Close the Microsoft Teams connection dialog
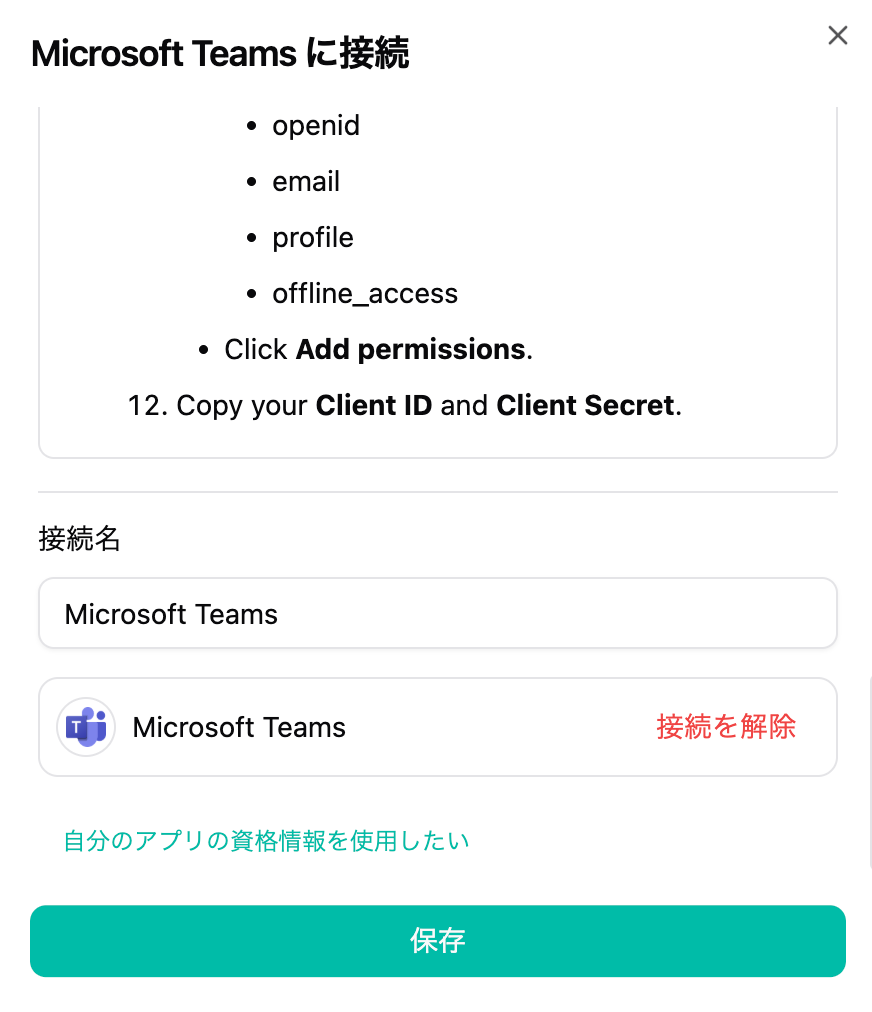Screen dimensions: 872x1012 pos(838,36)
